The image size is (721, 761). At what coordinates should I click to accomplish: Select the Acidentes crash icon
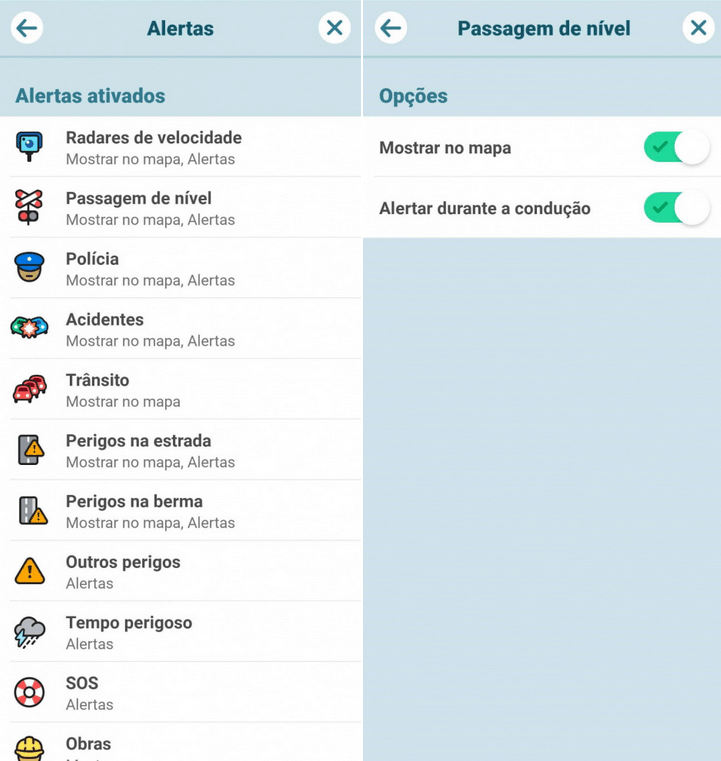pos(28,329)
